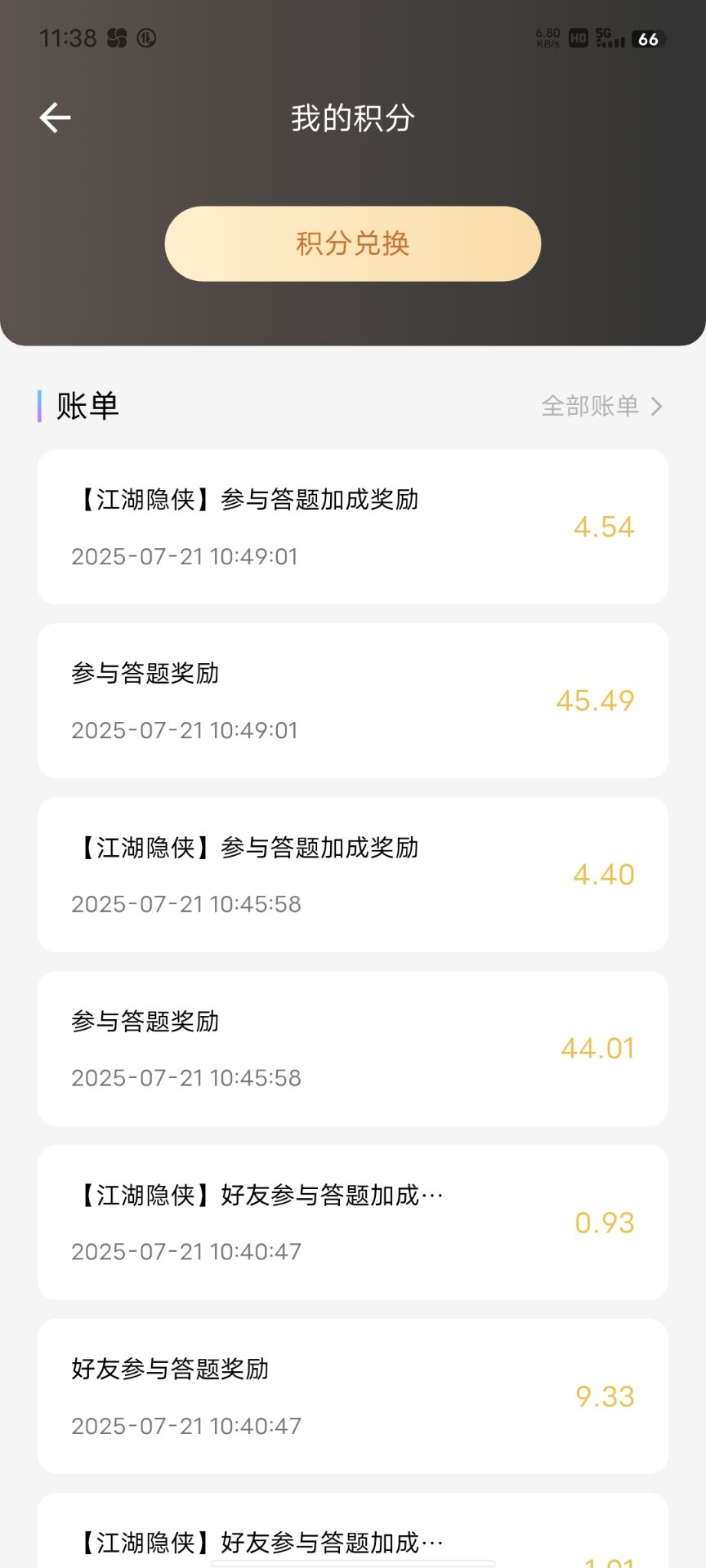706x1568 pixels.
Task: Open 全部账单 to view all bills
Action: [x=601, y=406]
